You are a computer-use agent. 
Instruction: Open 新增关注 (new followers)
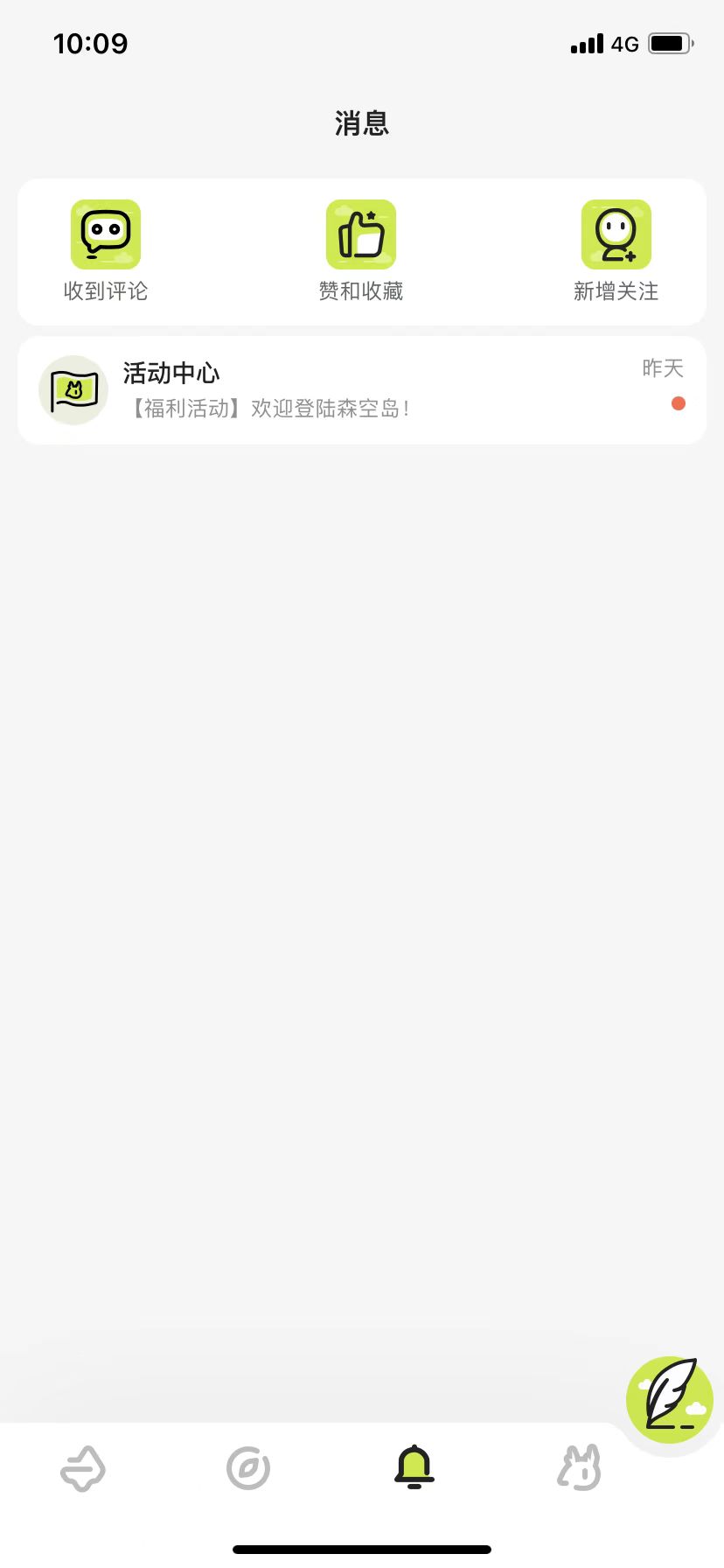tap(616, 251)
